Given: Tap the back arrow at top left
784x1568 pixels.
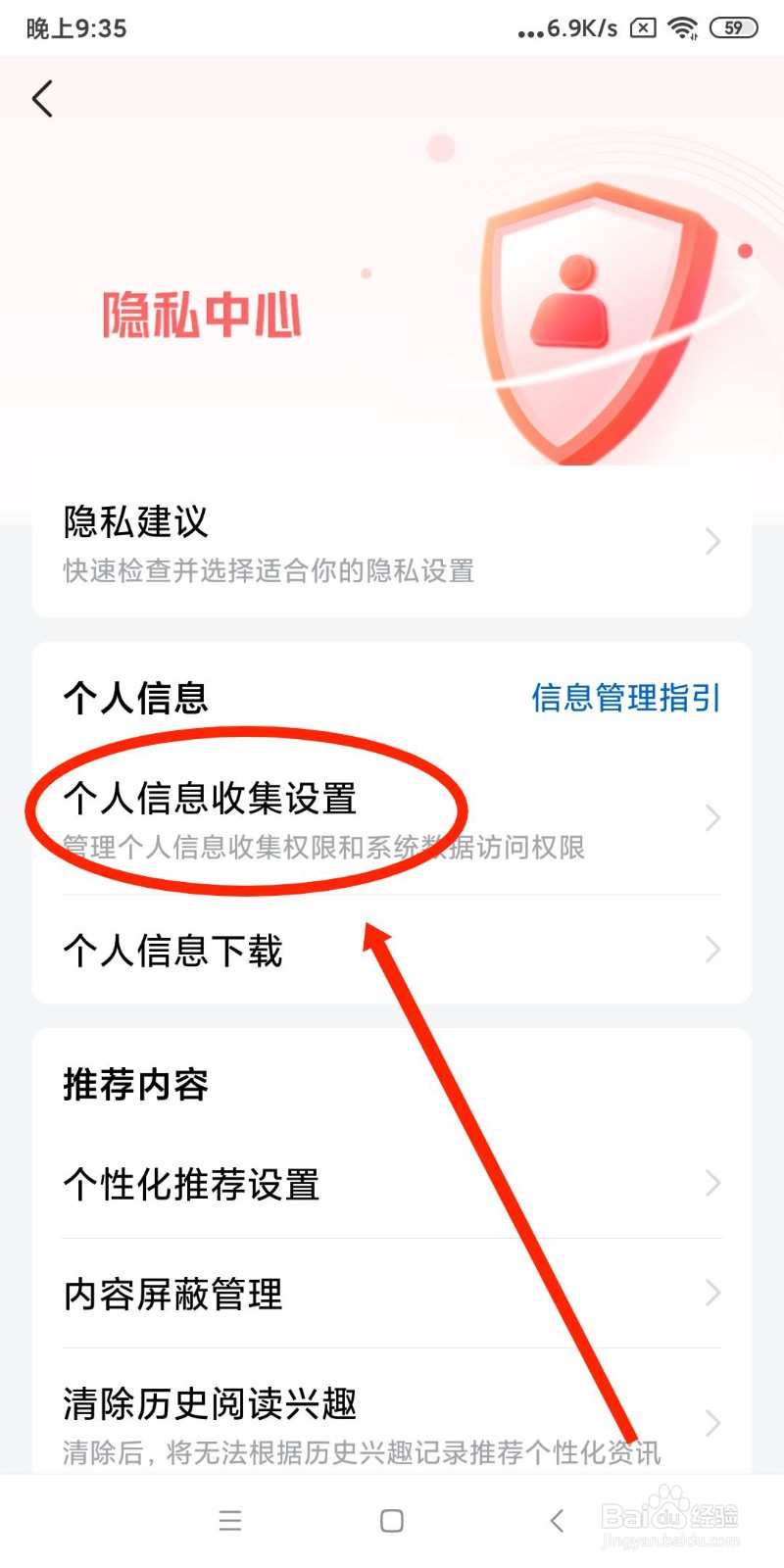Looking at the screenshot, I should click(x=42, y=98).
